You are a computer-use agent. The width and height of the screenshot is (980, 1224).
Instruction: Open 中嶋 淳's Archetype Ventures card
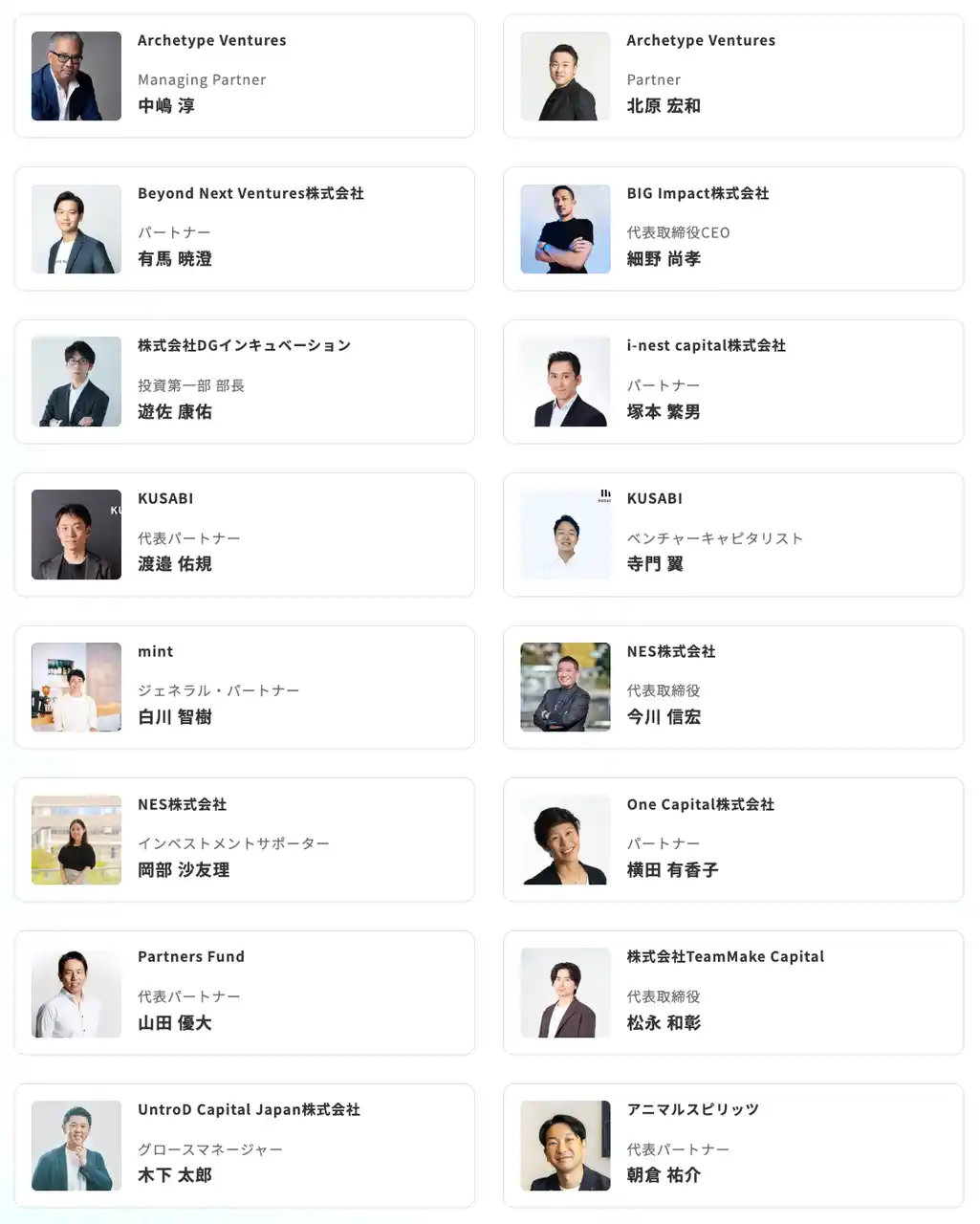244,76
